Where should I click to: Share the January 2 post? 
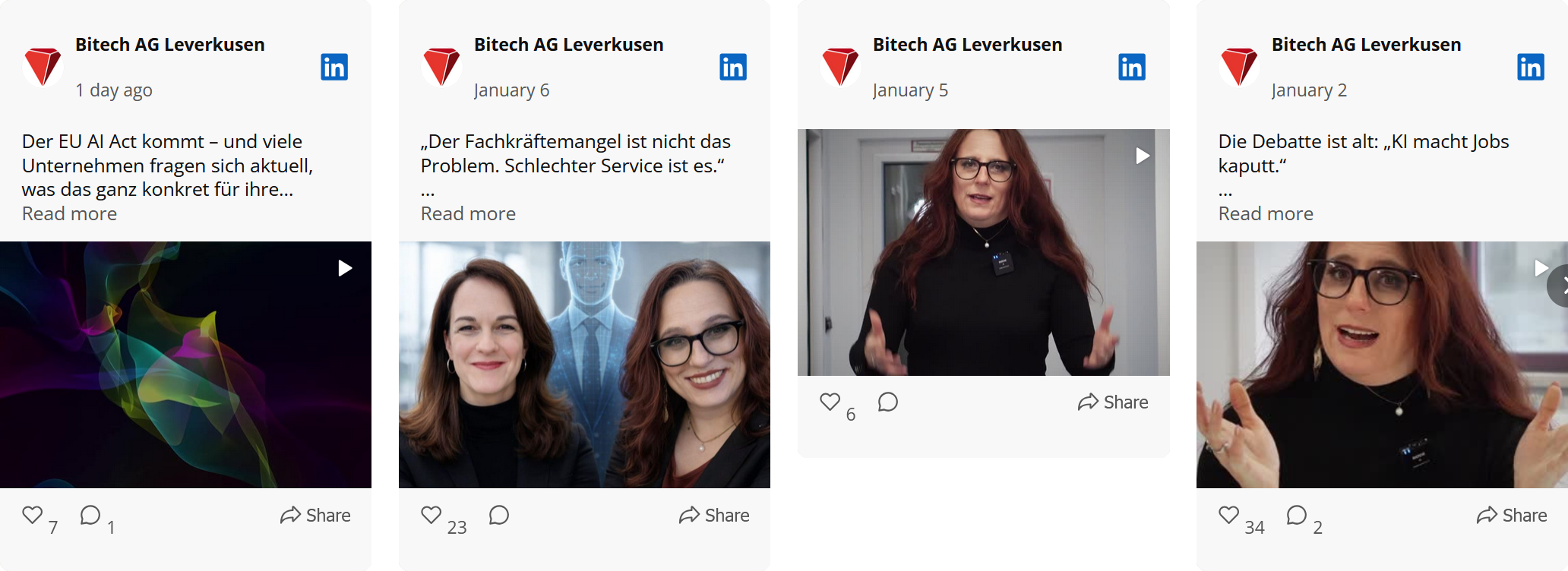(1512, 516)
